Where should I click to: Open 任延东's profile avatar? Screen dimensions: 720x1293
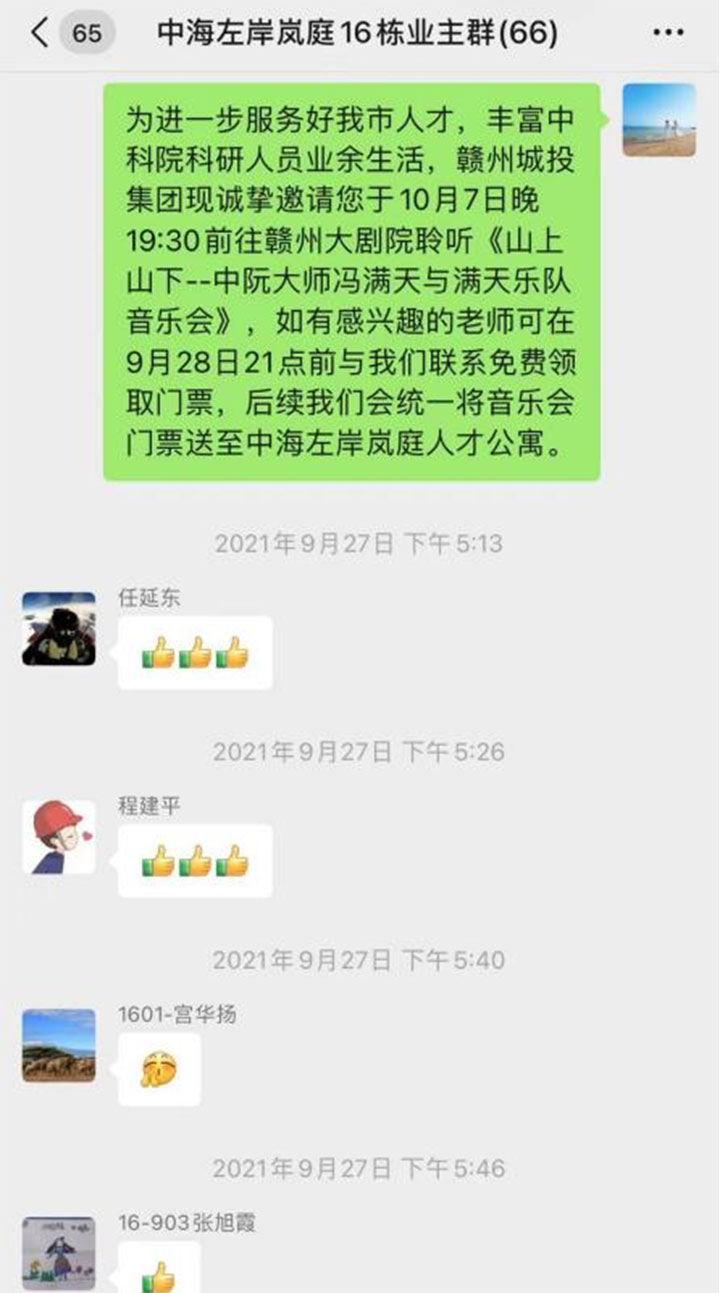click(59, 629)
